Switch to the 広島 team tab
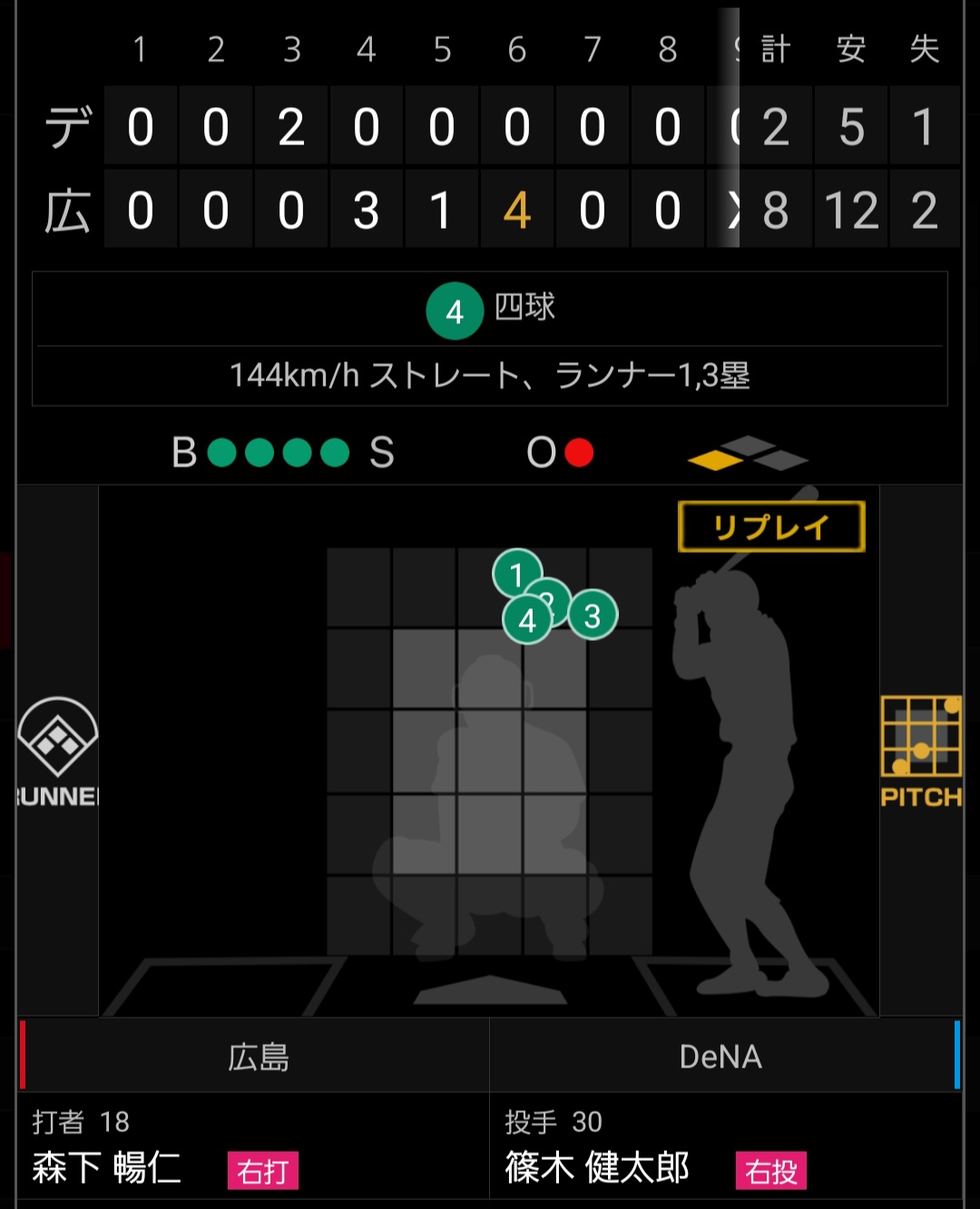This screenshot has width=980, height=1209. click(x=258, y=1057)
